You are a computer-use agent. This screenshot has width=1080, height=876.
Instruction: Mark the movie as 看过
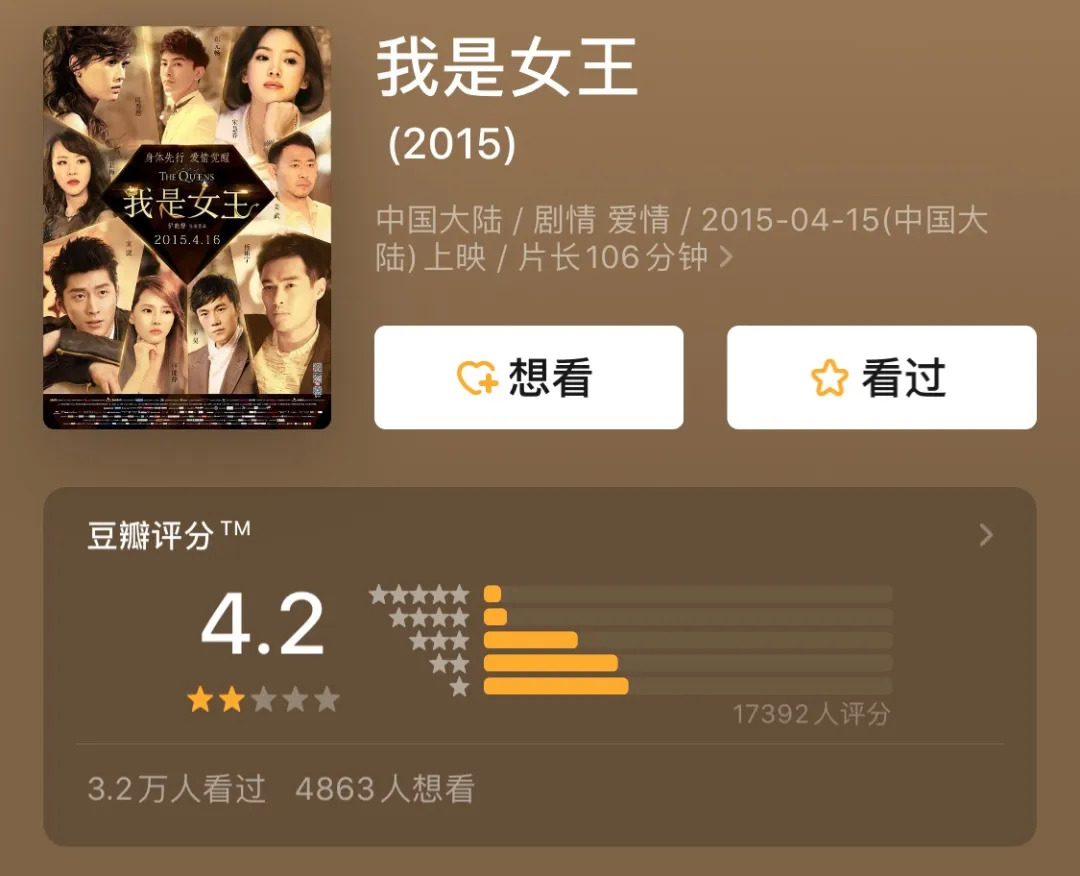pos(881,377)
